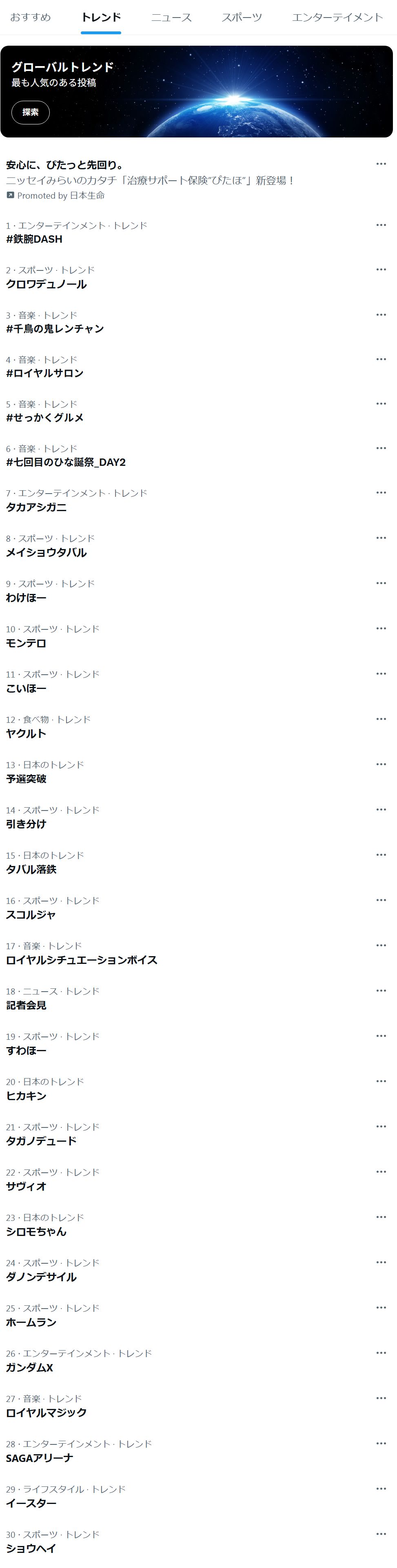Open the ヒカキン trend
Image resolution: width=397 pixels, height=1568 pixels.
(x=26, y=1096)
